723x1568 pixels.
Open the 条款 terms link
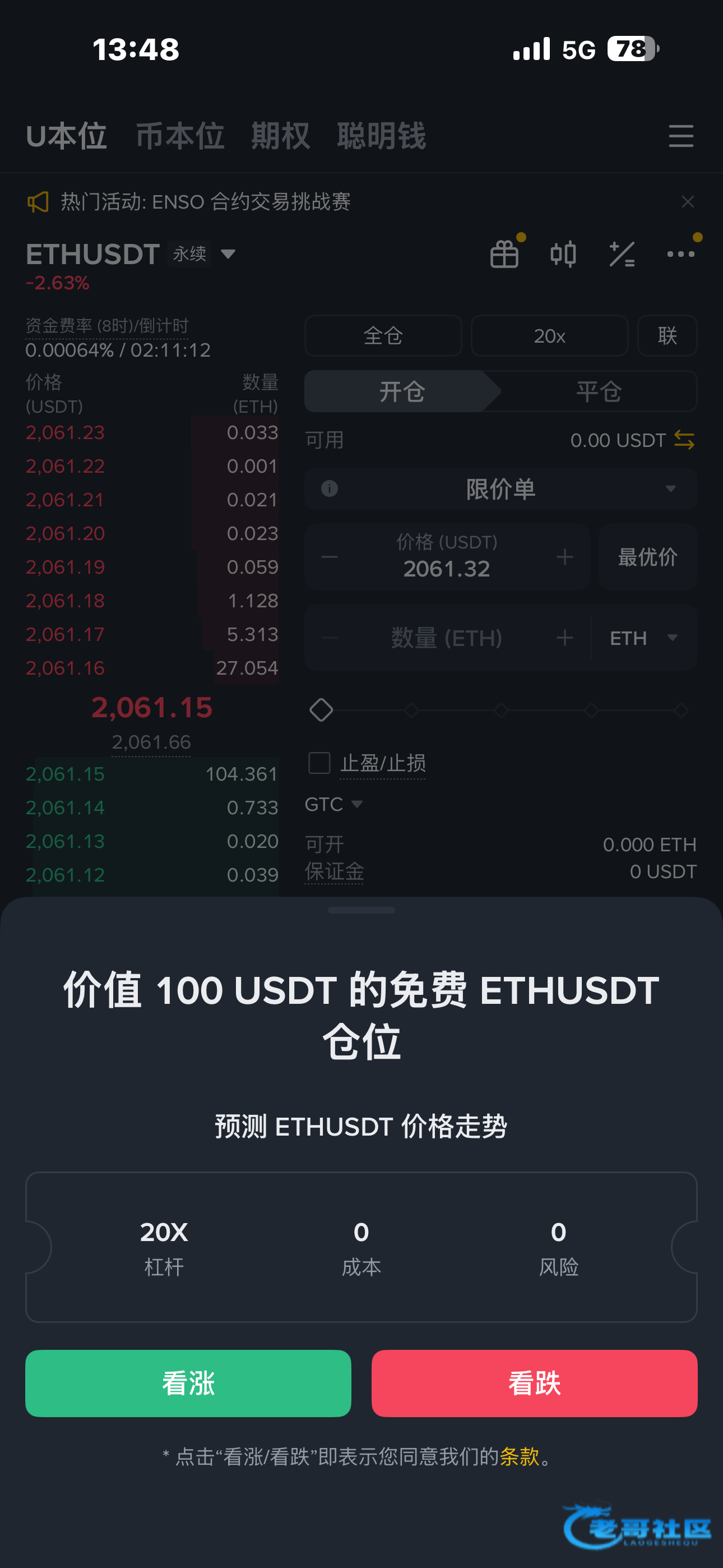click(x=519, y=1456)
